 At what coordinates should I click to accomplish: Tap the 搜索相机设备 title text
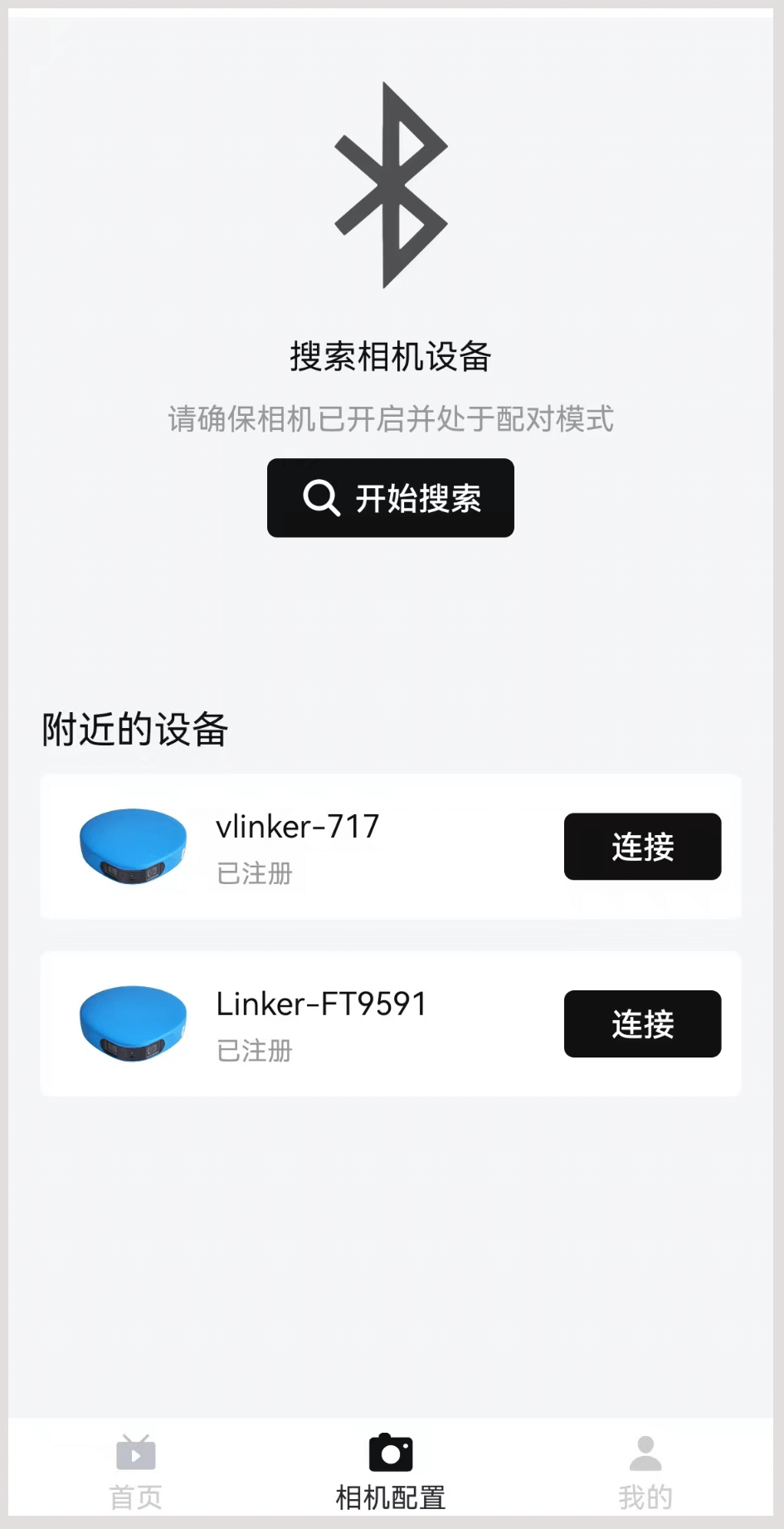[x=390, y=357]
